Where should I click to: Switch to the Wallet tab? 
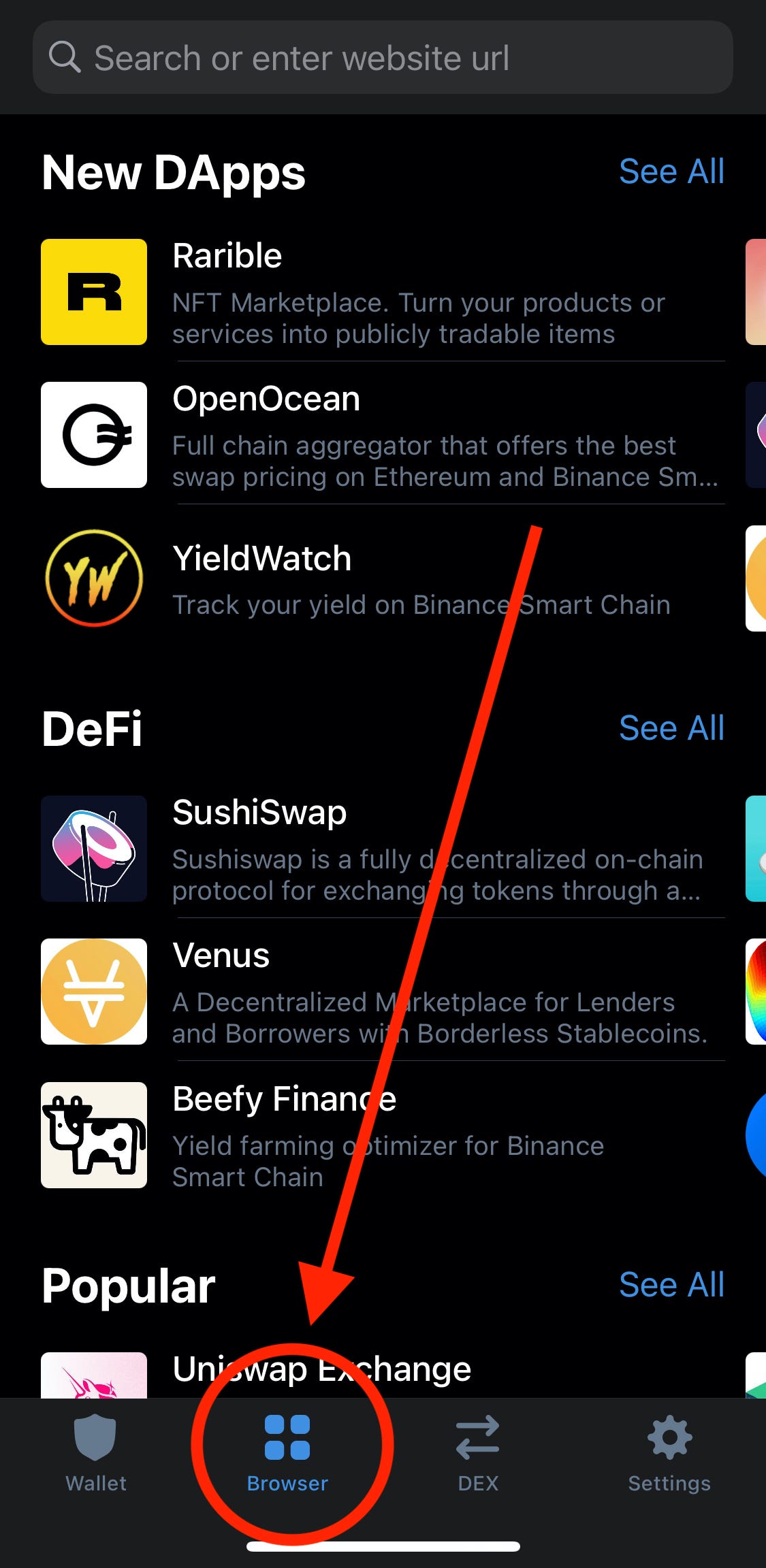(x=95, y=1454)
